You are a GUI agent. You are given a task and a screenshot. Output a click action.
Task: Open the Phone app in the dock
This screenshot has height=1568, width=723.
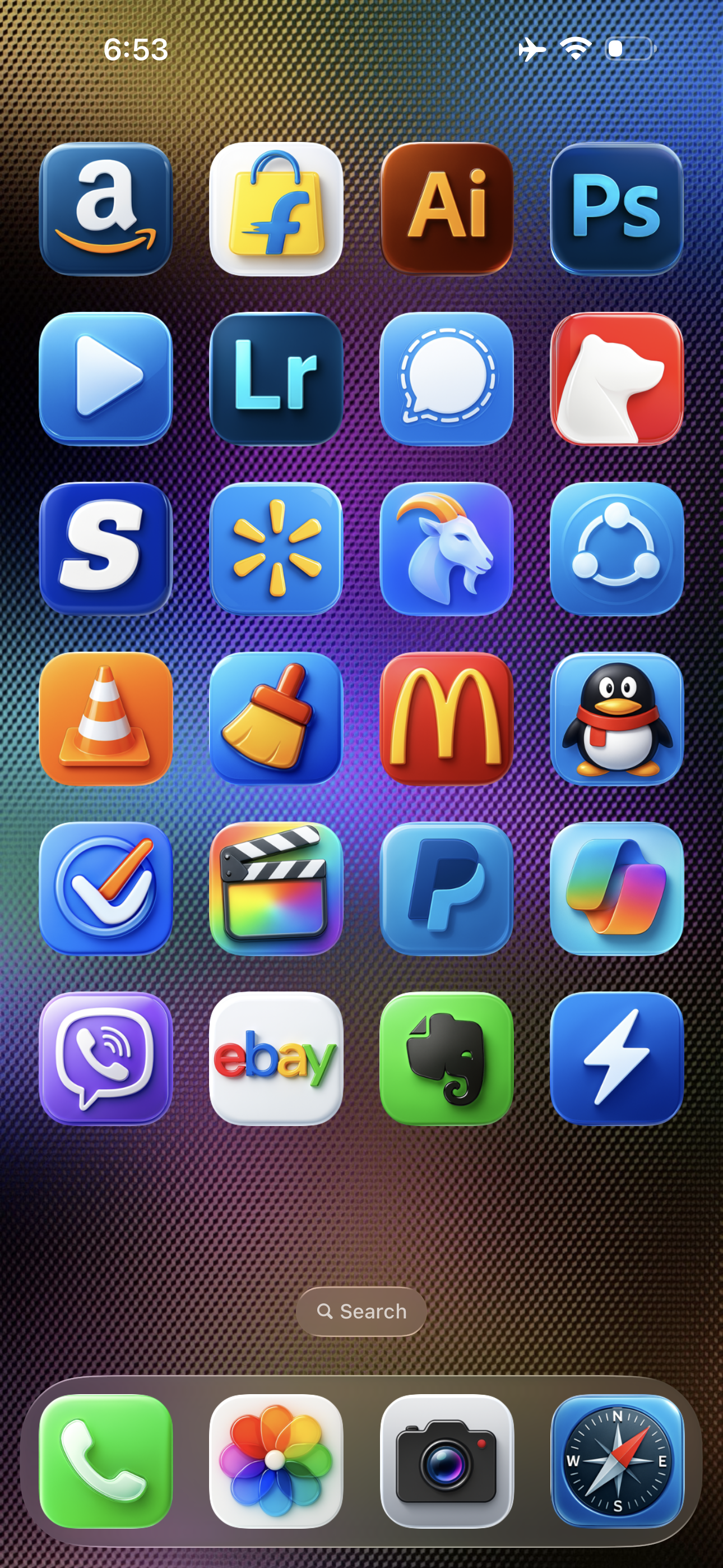coord(106,1461)
